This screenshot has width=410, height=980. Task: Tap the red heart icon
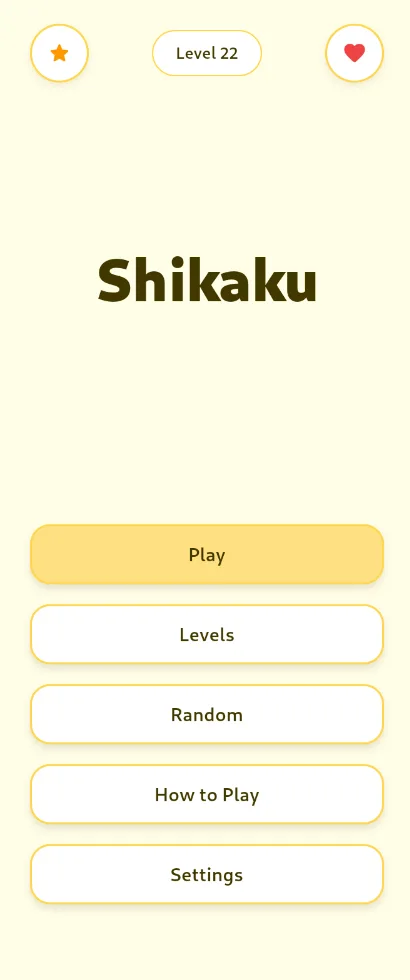[x=354, y=53]
